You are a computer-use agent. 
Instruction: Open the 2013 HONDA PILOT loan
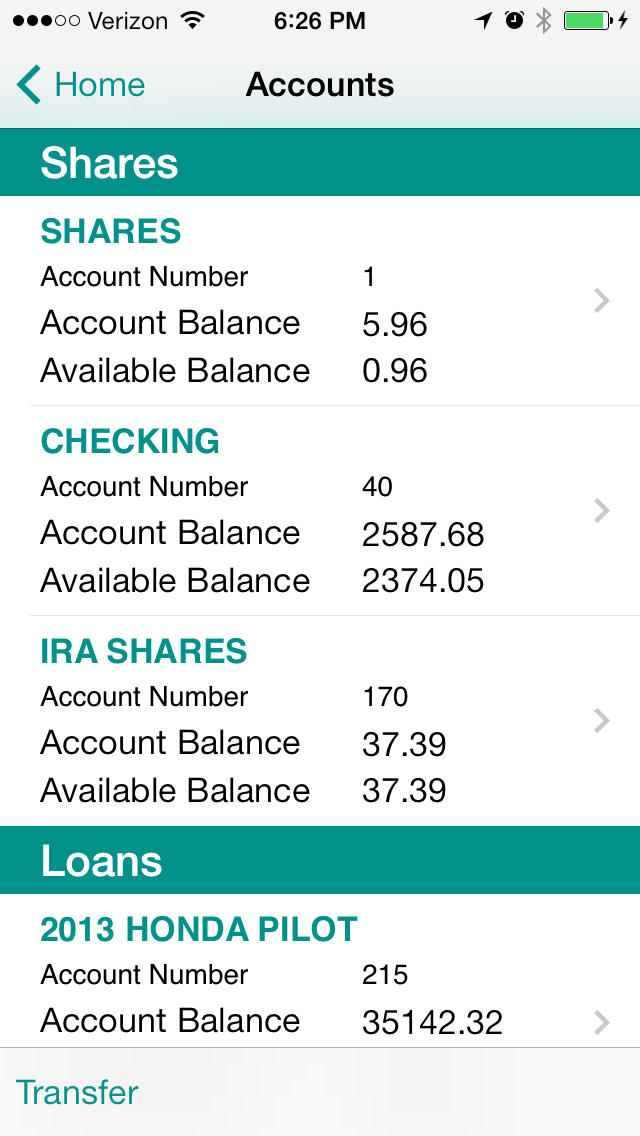point(320,970)
